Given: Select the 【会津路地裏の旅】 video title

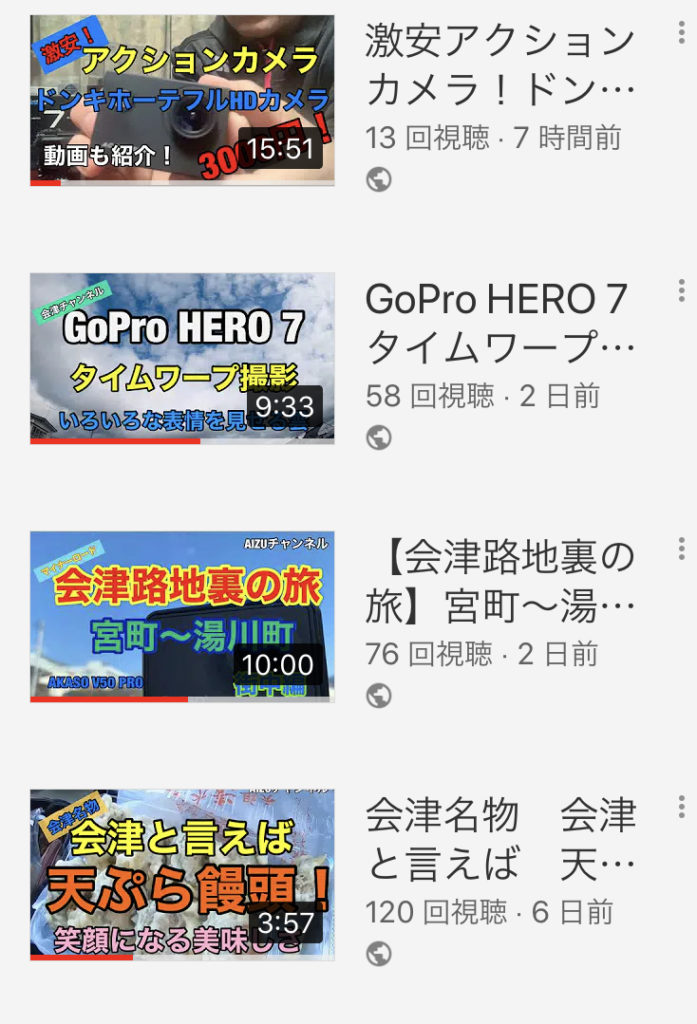Looking at the screenshot, I should (x=500, y=580).
